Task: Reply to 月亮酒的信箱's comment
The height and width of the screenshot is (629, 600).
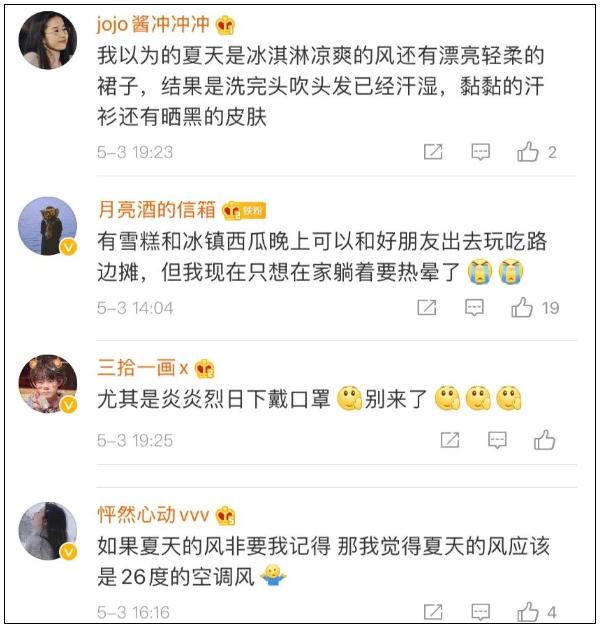Action: pyautogui.click(x=475, y=308)
